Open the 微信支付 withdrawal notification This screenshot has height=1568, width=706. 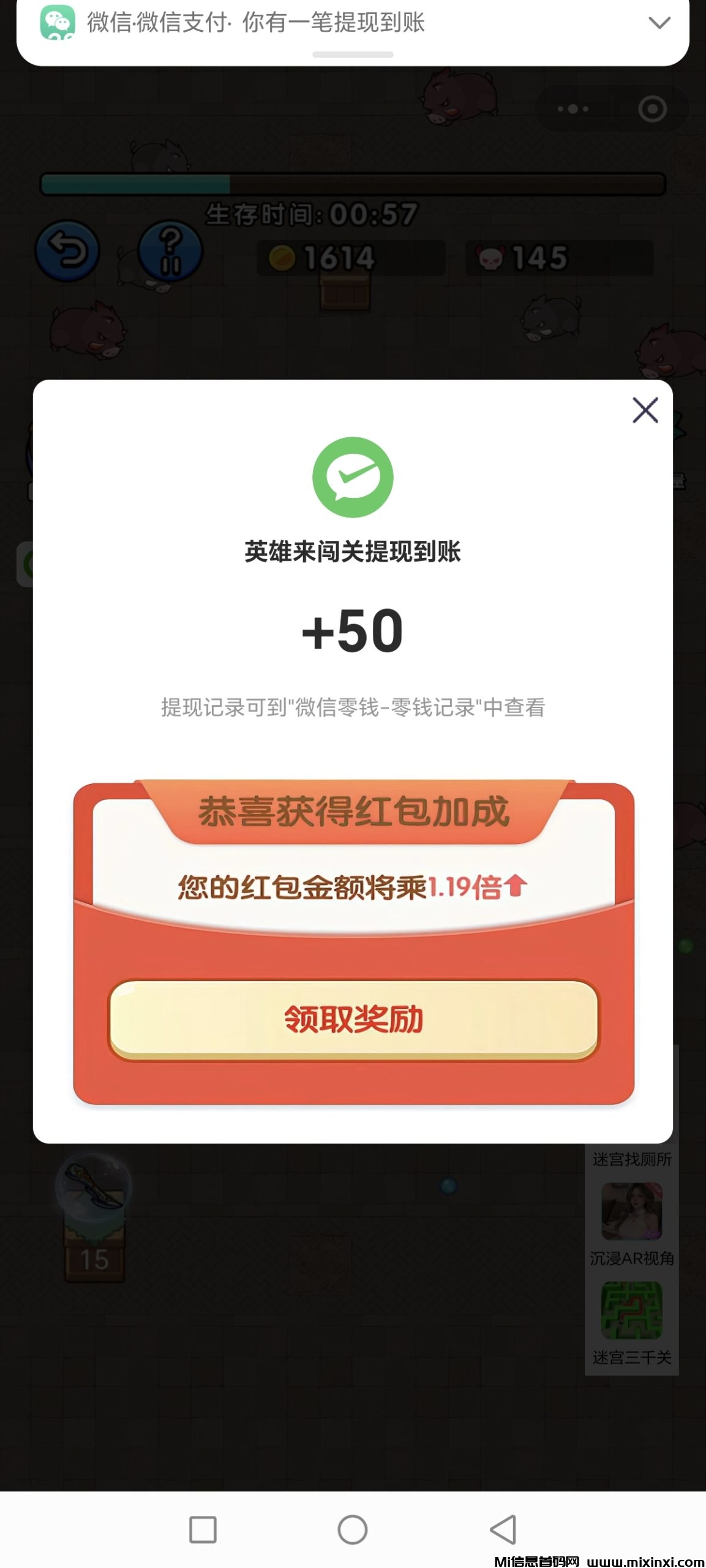click(256, 23)
